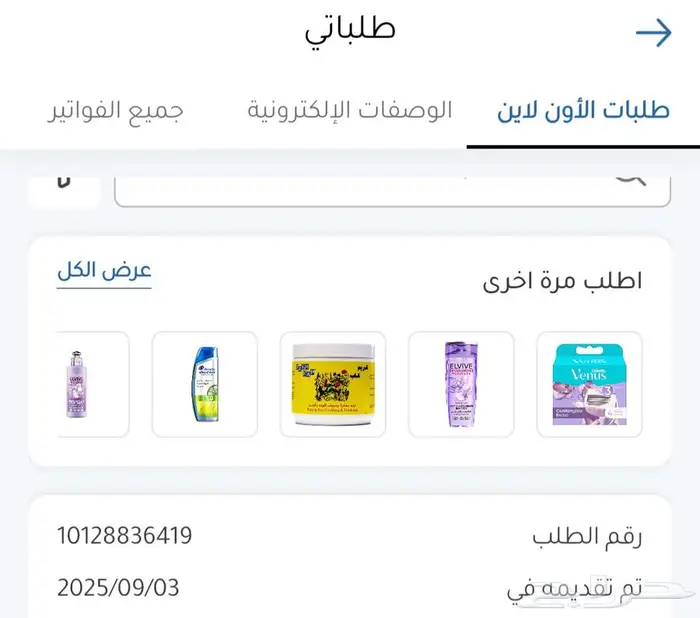Go back using the arrow icon
The width and height of the screenshot is (700, 618).
[653, 34]
